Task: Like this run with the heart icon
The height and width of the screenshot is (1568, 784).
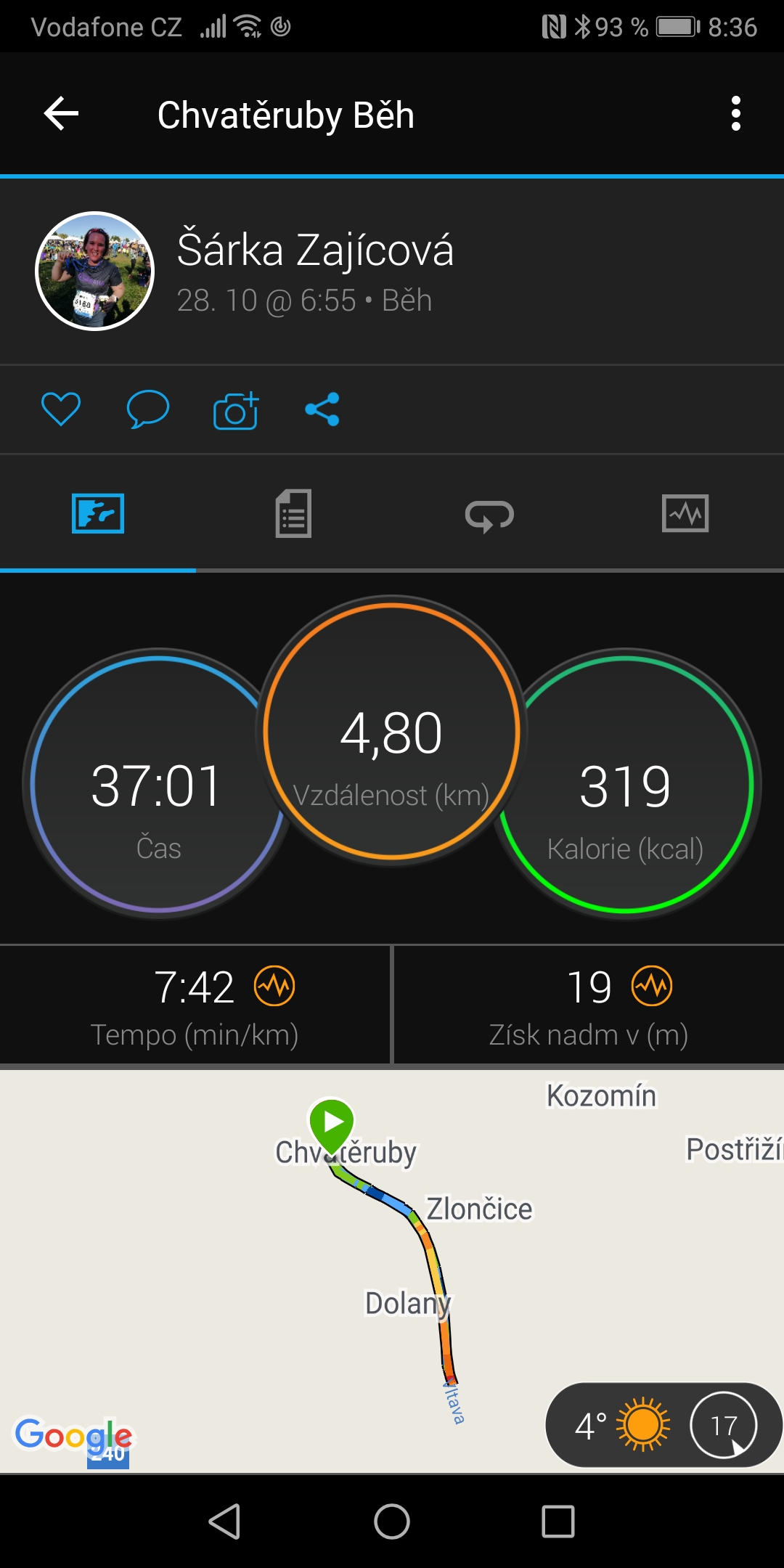Action: pos(61,409)
